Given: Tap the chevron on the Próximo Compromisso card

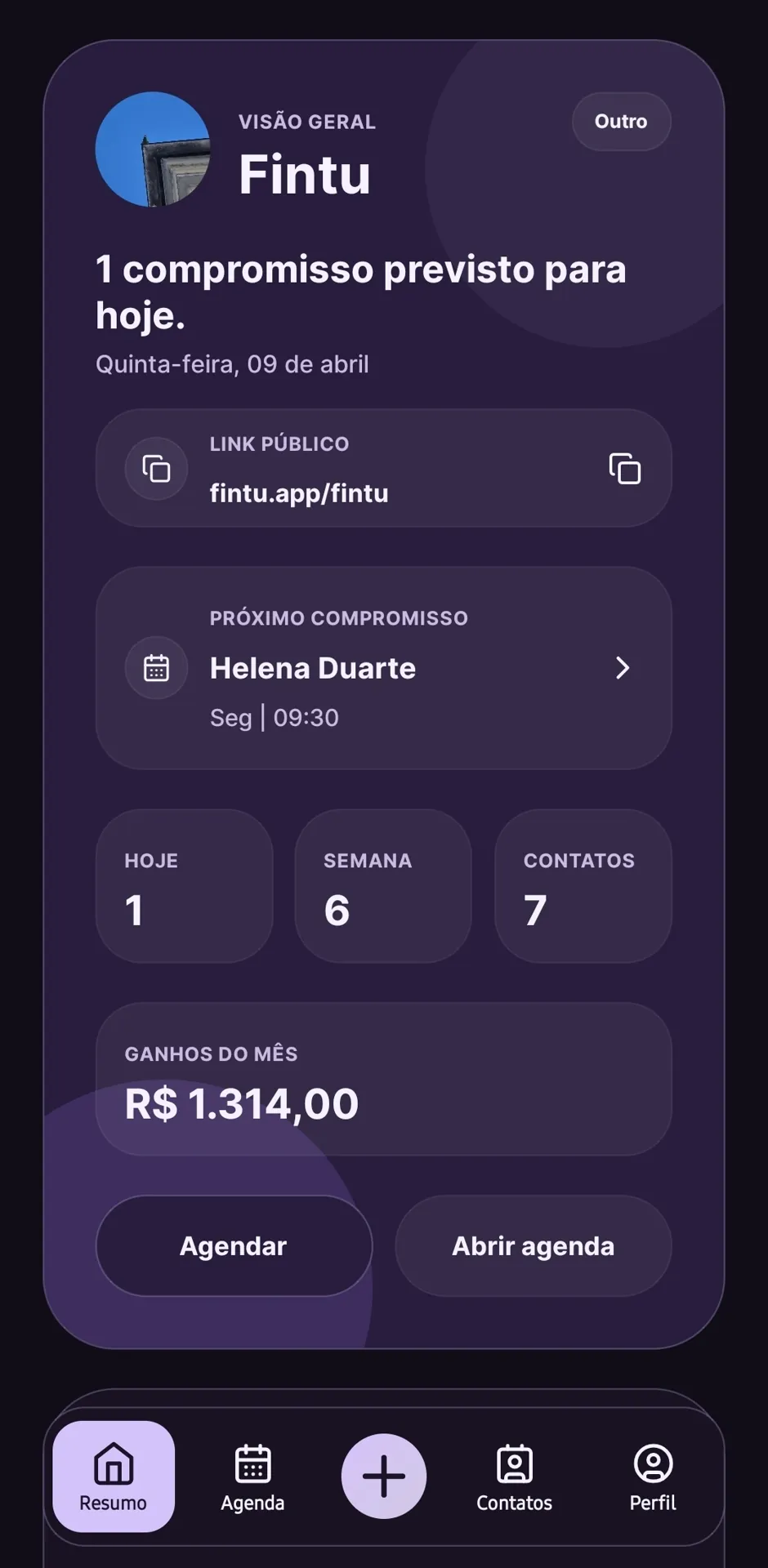Looking at the screenshot, I should point(623,667).
